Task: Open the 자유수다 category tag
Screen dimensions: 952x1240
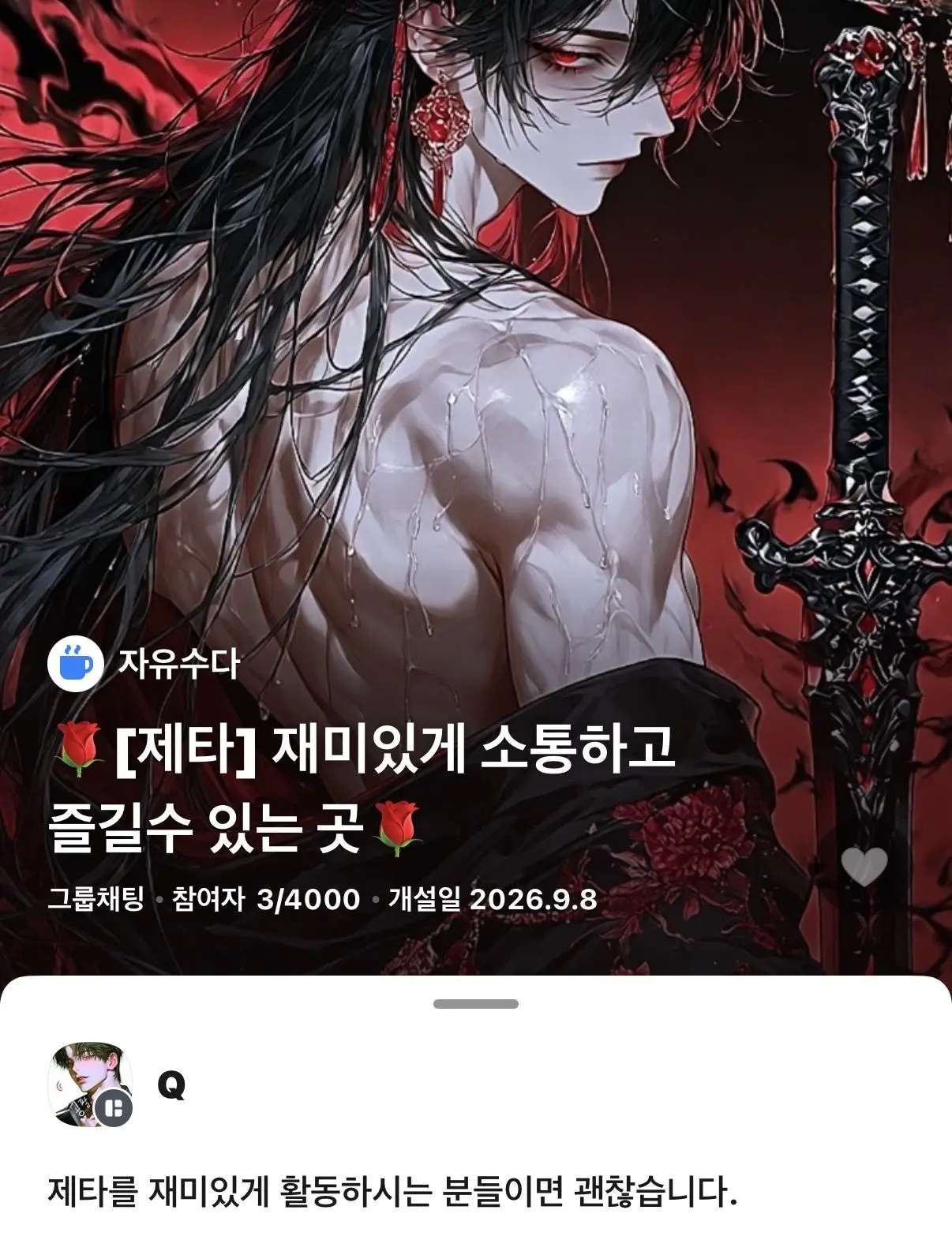Action: pyautogui.click(x=144, y=665)
